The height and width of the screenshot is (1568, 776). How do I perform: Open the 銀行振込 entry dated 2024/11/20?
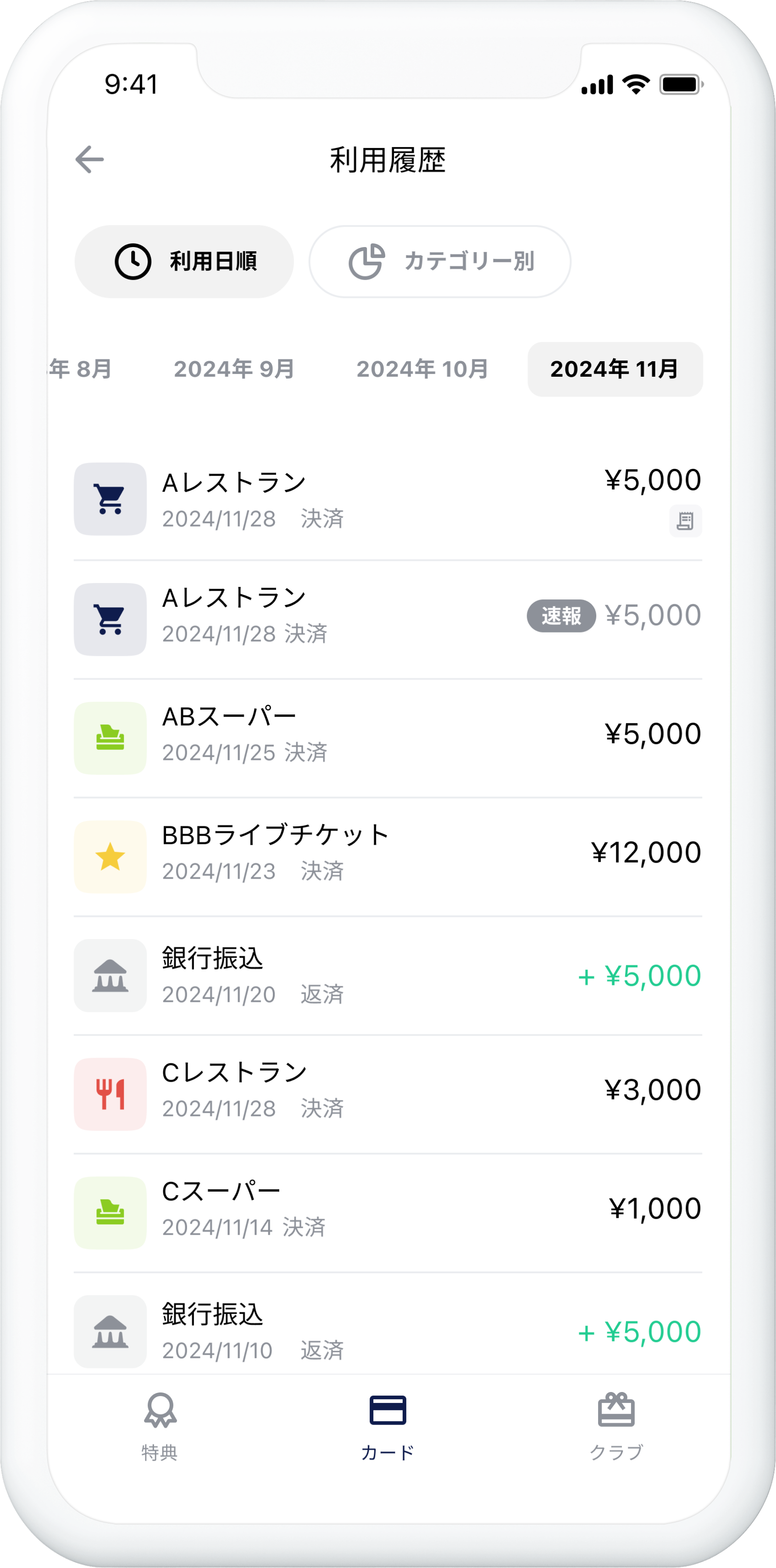click(x=388, y=975)
